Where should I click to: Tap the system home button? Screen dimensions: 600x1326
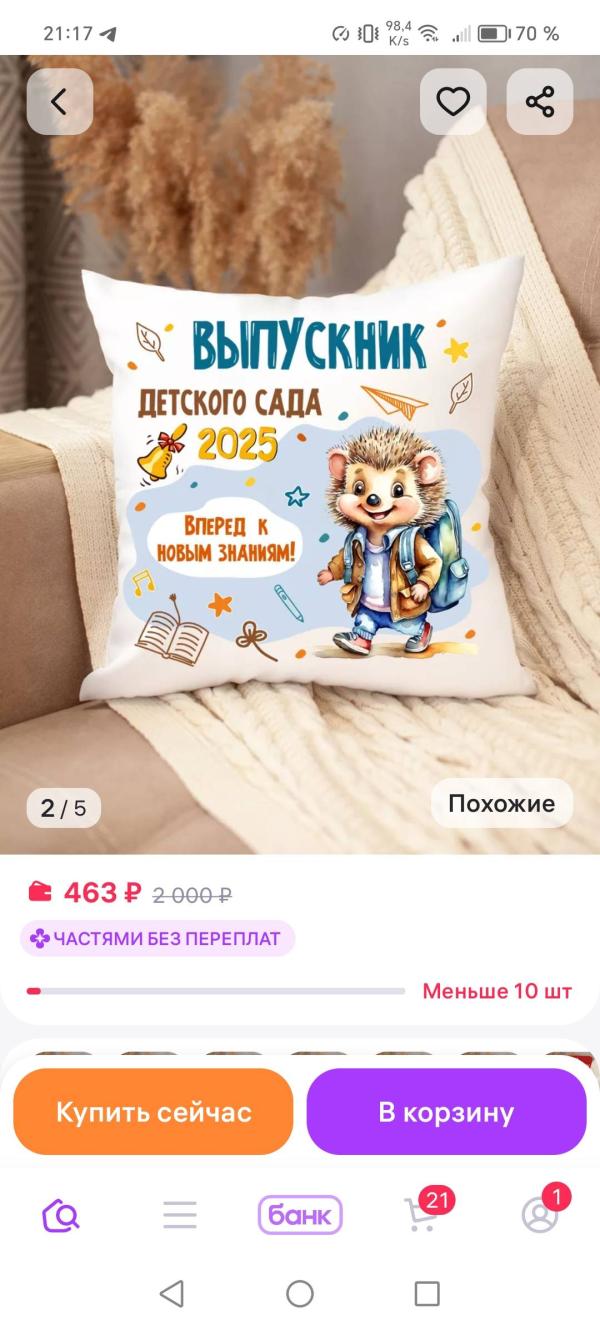click(x=300, y=1294)
